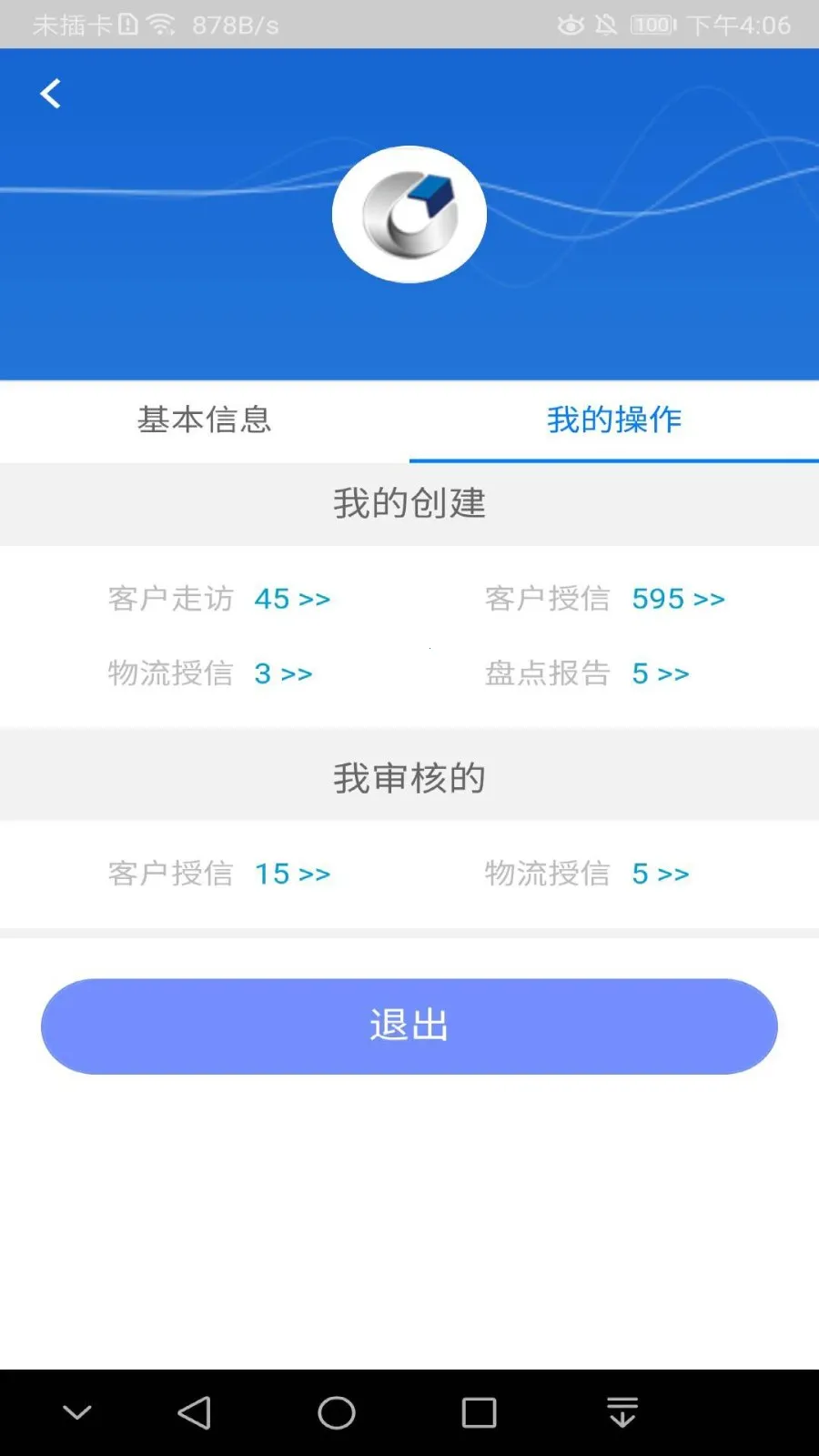View 物流授信 5 reviewed records
Viewport: 819px width, 1456px height.
(660, 874)
